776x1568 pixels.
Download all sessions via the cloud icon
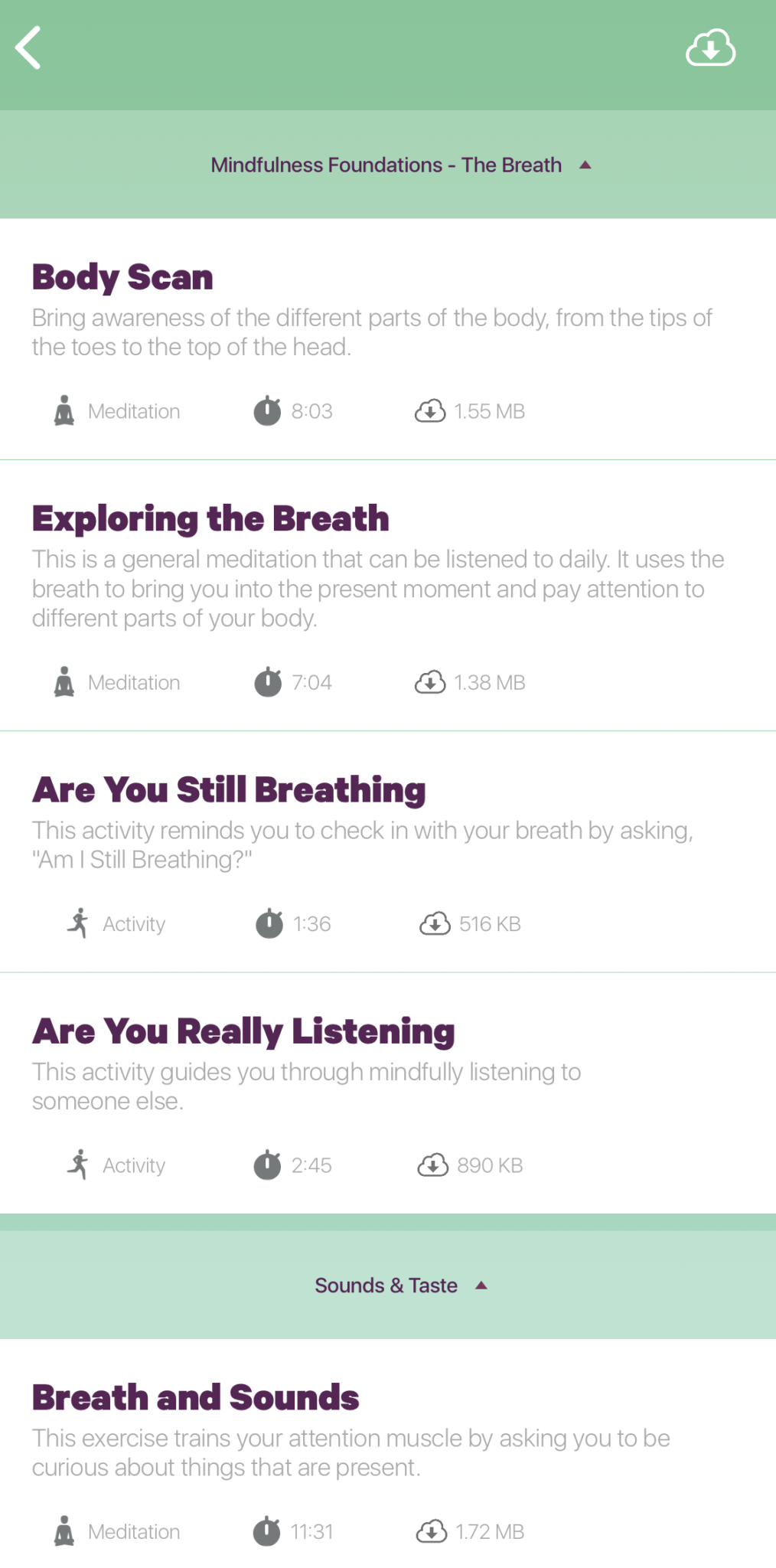tap(710, 49)
